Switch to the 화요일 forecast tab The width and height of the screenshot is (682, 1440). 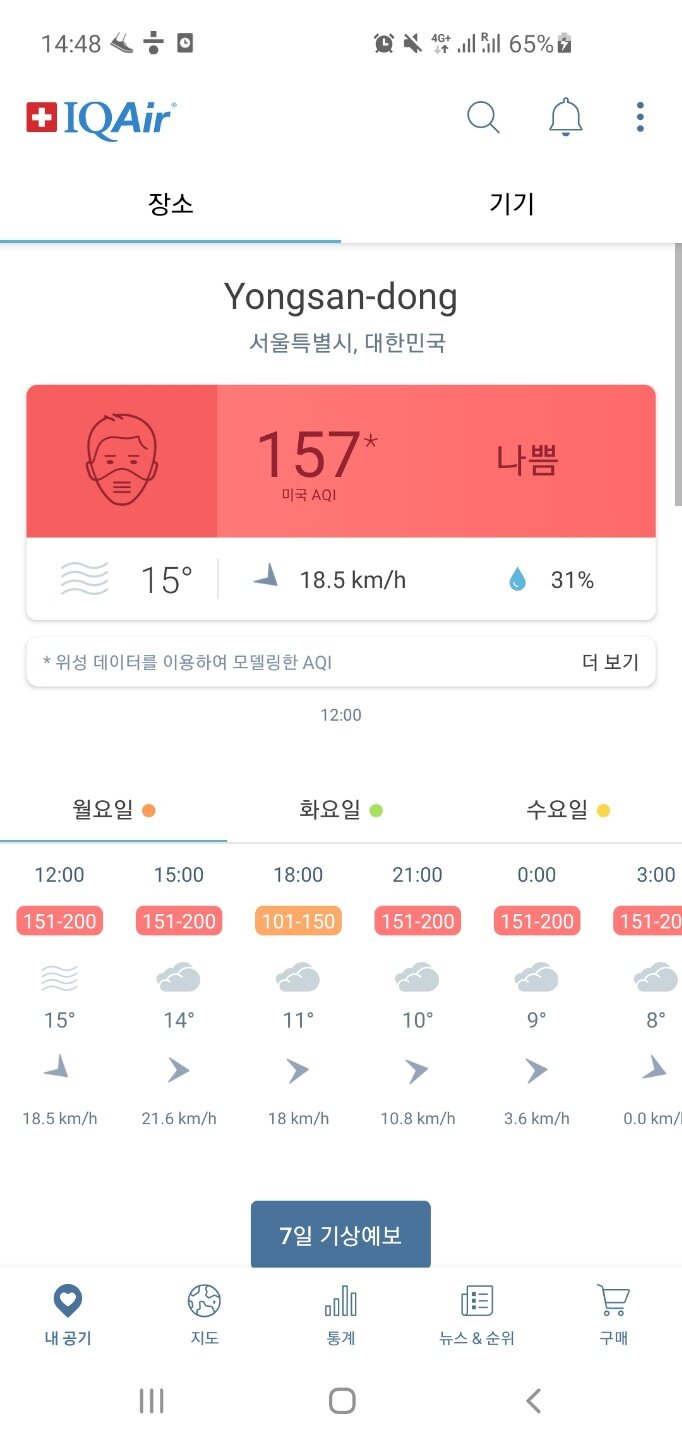point(341,810)
